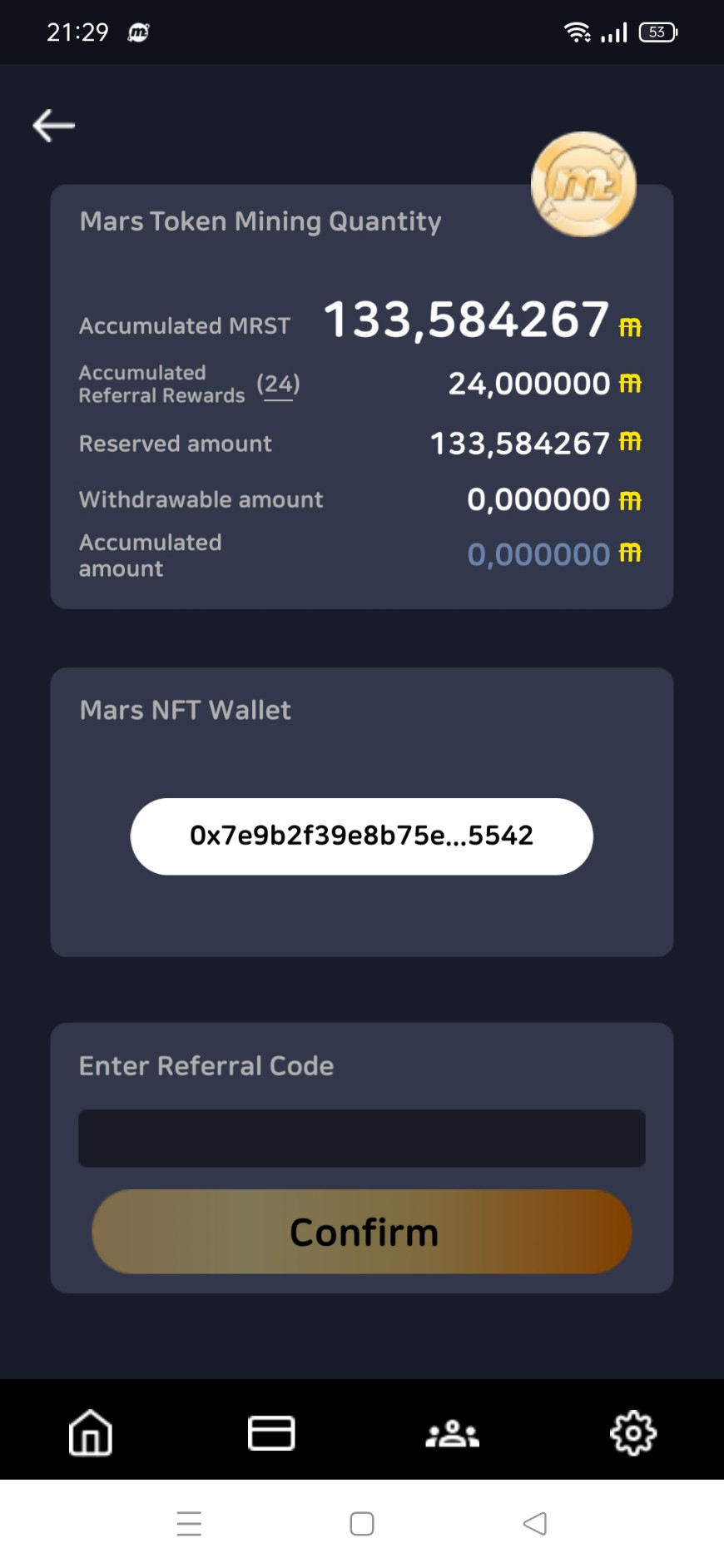Open the wallet card tab
724x1568 pixels.
click(x=271, y=1432)
